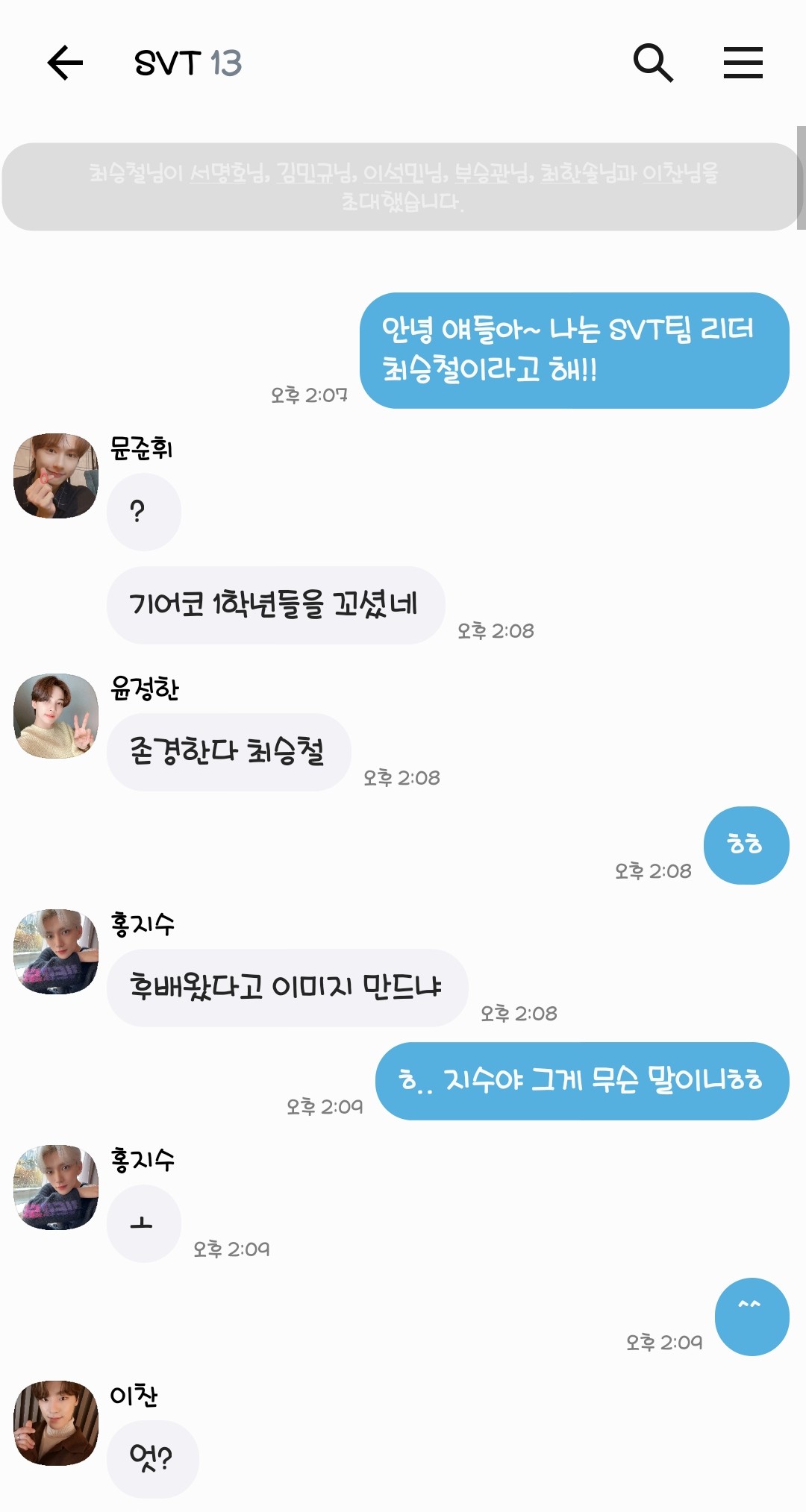This screenshot has height=1512, width=806.
Task: Tap 홍지수's avatar beside 후배왔다고 message
Action: (x=56, y=952)
